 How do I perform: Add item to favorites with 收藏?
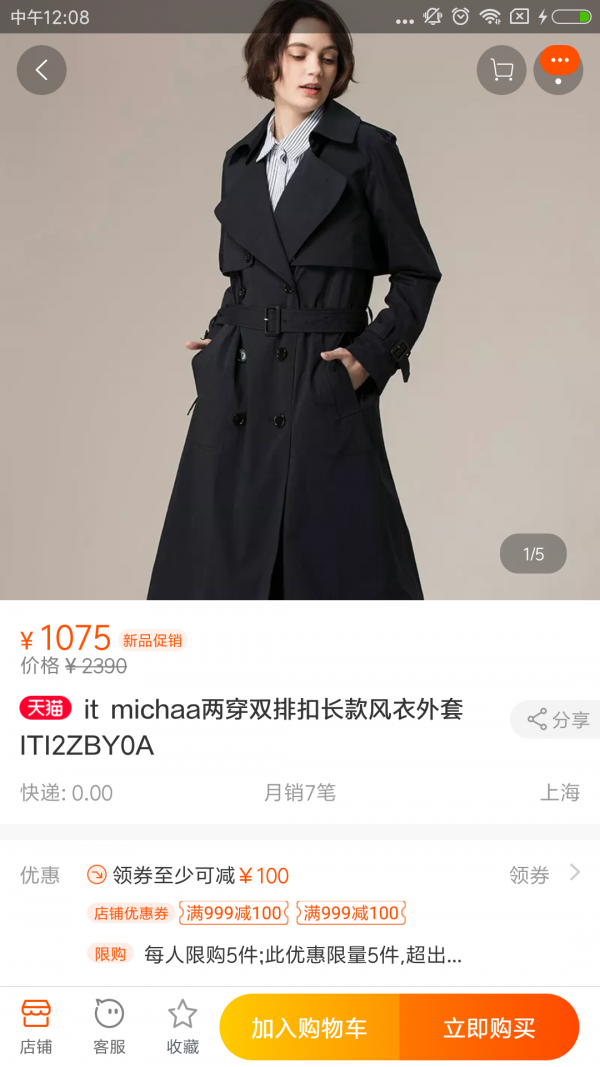tap(182, 1026)
